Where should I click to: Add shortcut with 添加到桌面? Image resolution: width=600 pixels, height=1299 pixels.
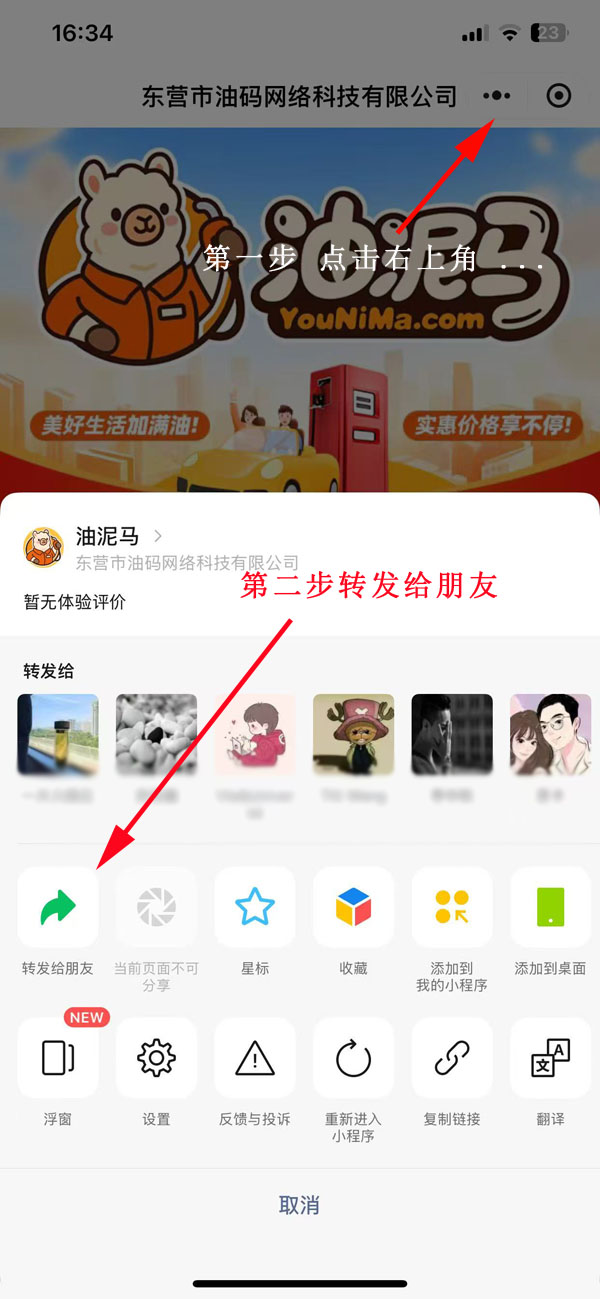point(550,907)
